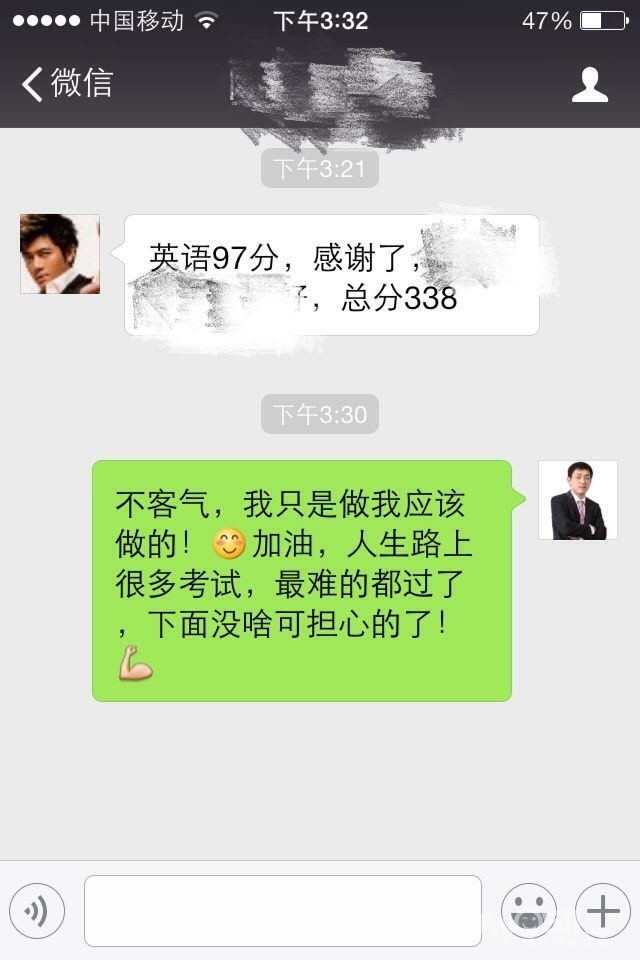The height and width of the screenshot is (960, 640).
Task: Open the emoji sticker picker
Action: (x=528, y=911)
